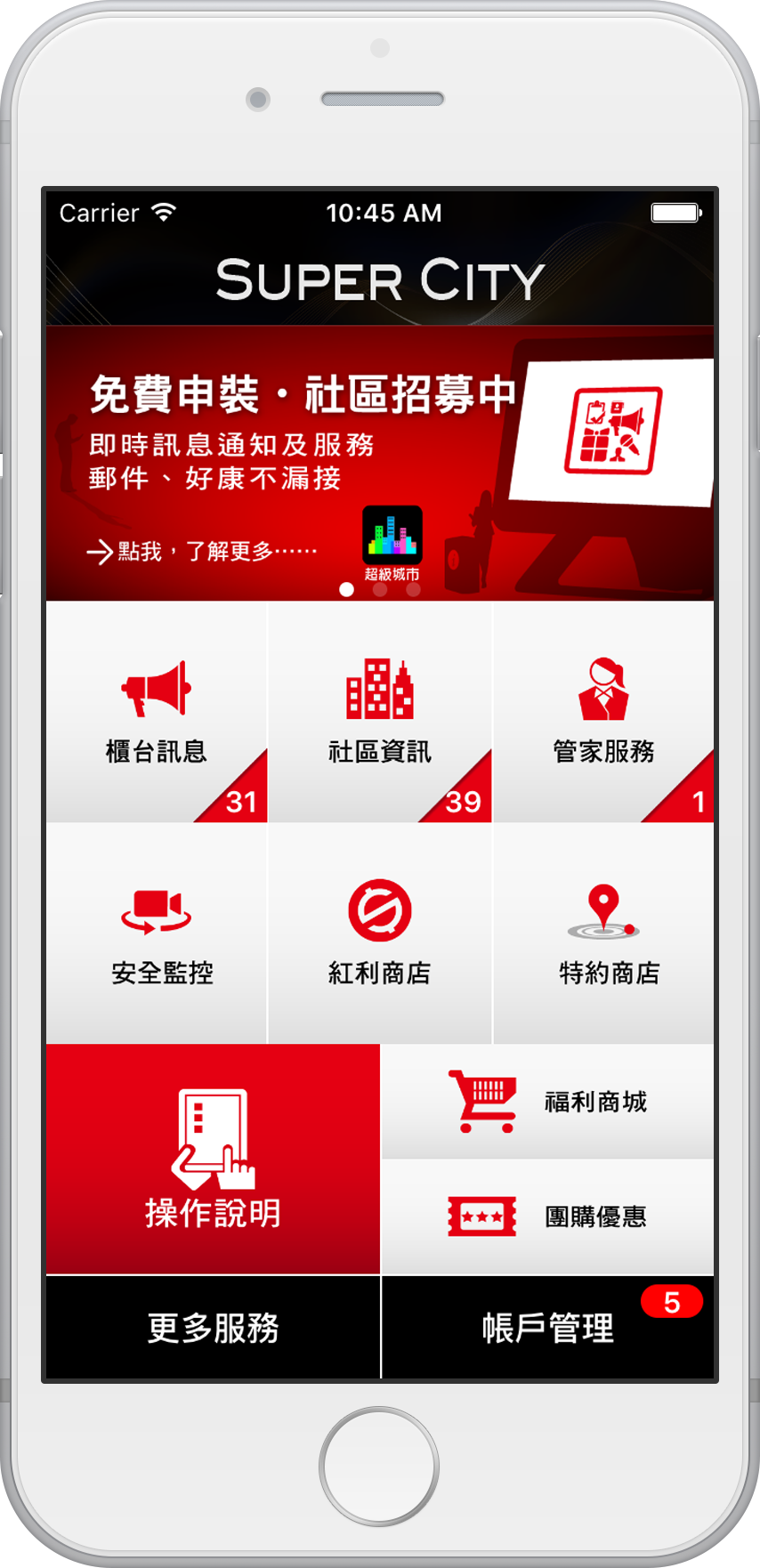Image resolution: width=760 pixels, height=1568 pixels.
Task: Select the second banner page dot
Action: tap(380, 589)
